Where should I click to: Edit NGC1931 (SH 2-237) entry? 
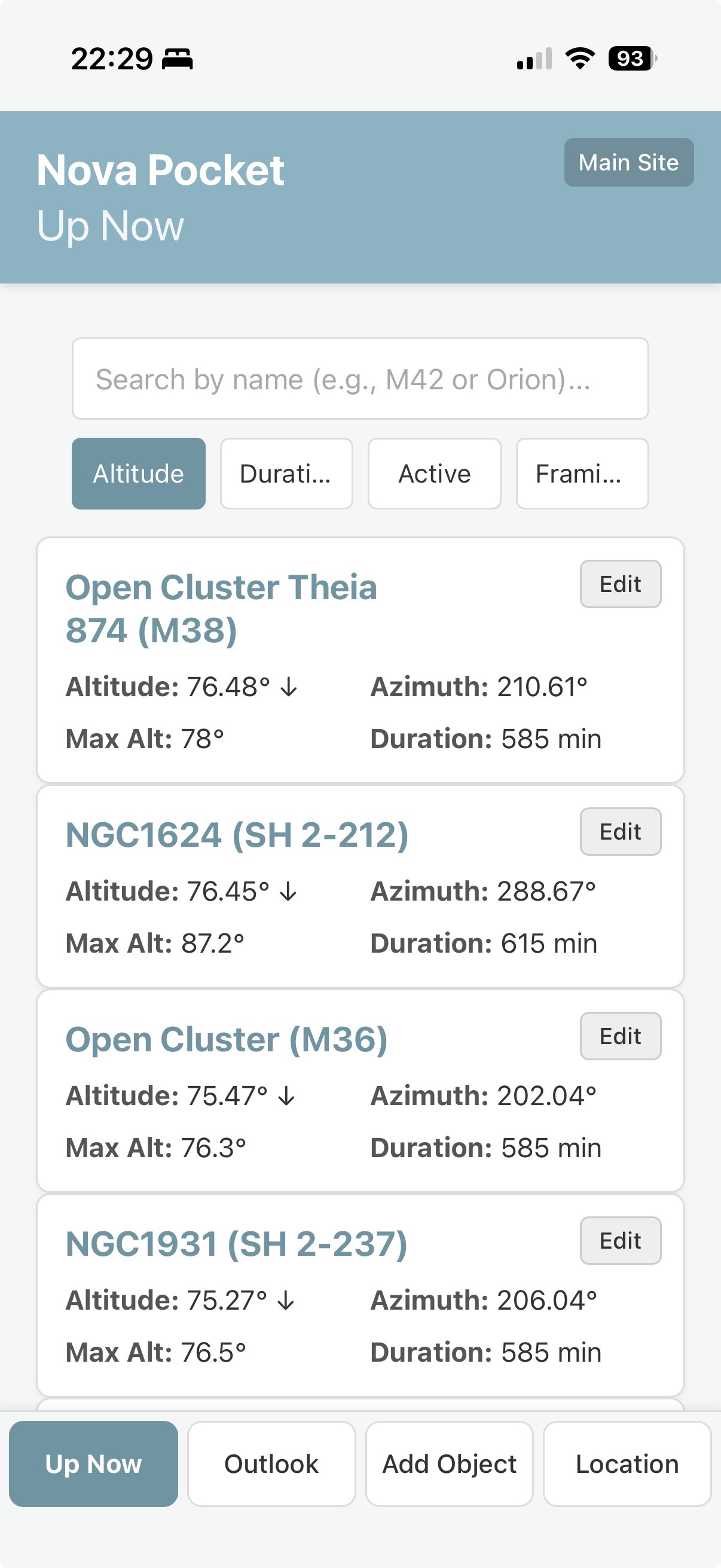click(620, 1240)
